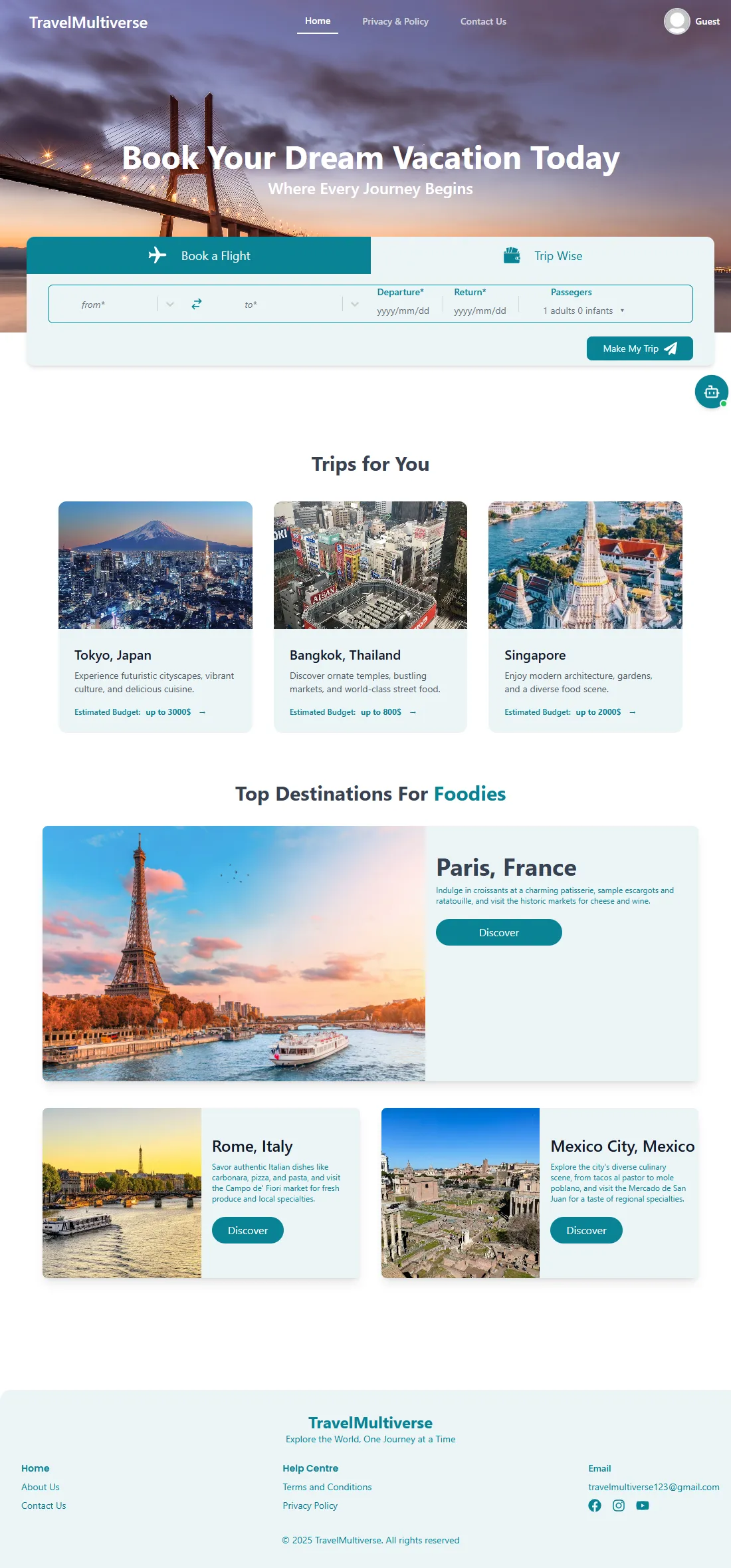The image size is (731, 1568).
Task: Switch to the Trip Wise tab
Action: [x=558, y=255]
